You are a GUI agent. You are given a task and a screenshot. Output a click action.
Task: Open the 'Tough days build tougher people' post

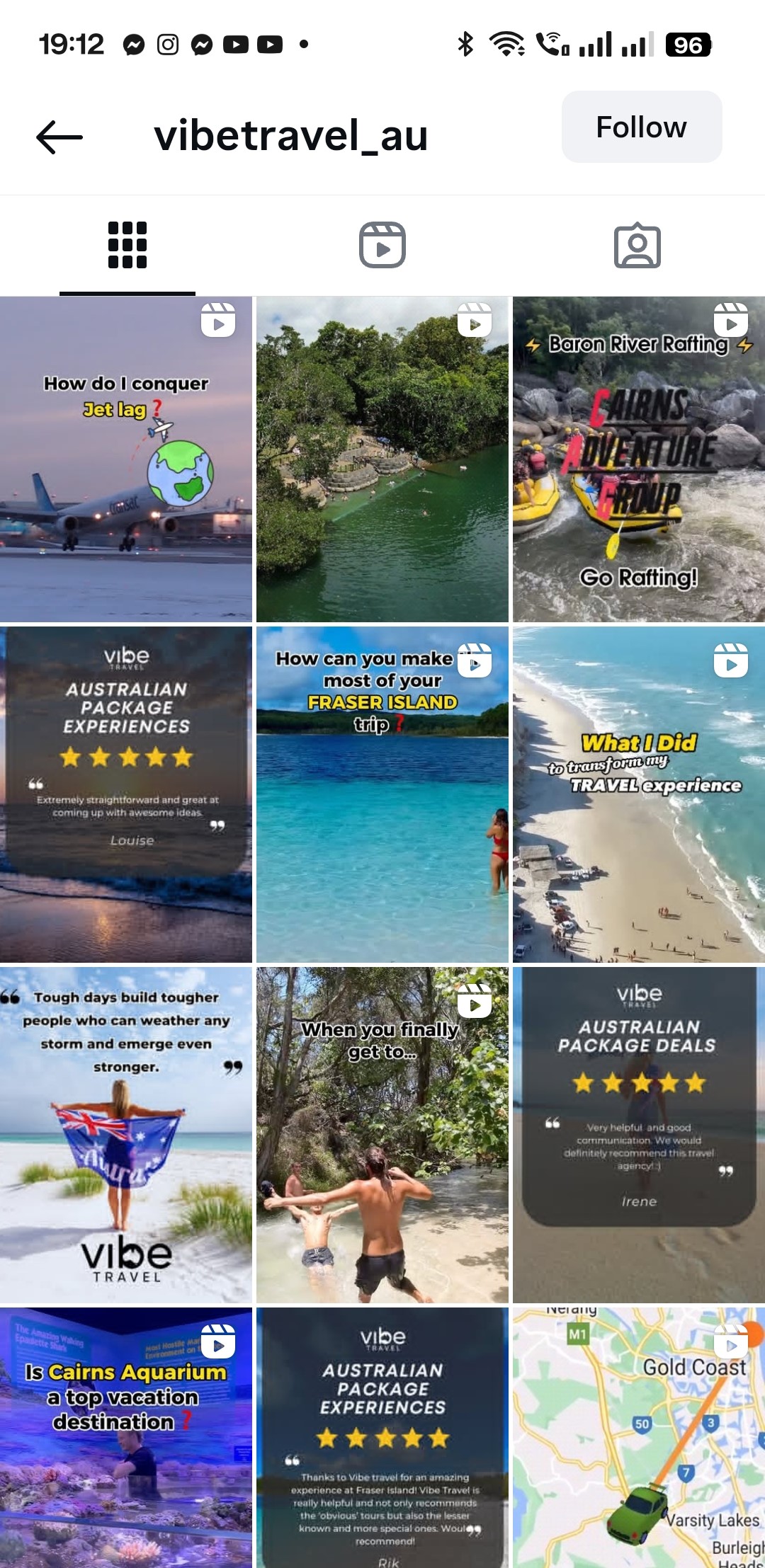[x=126, y=1135]
